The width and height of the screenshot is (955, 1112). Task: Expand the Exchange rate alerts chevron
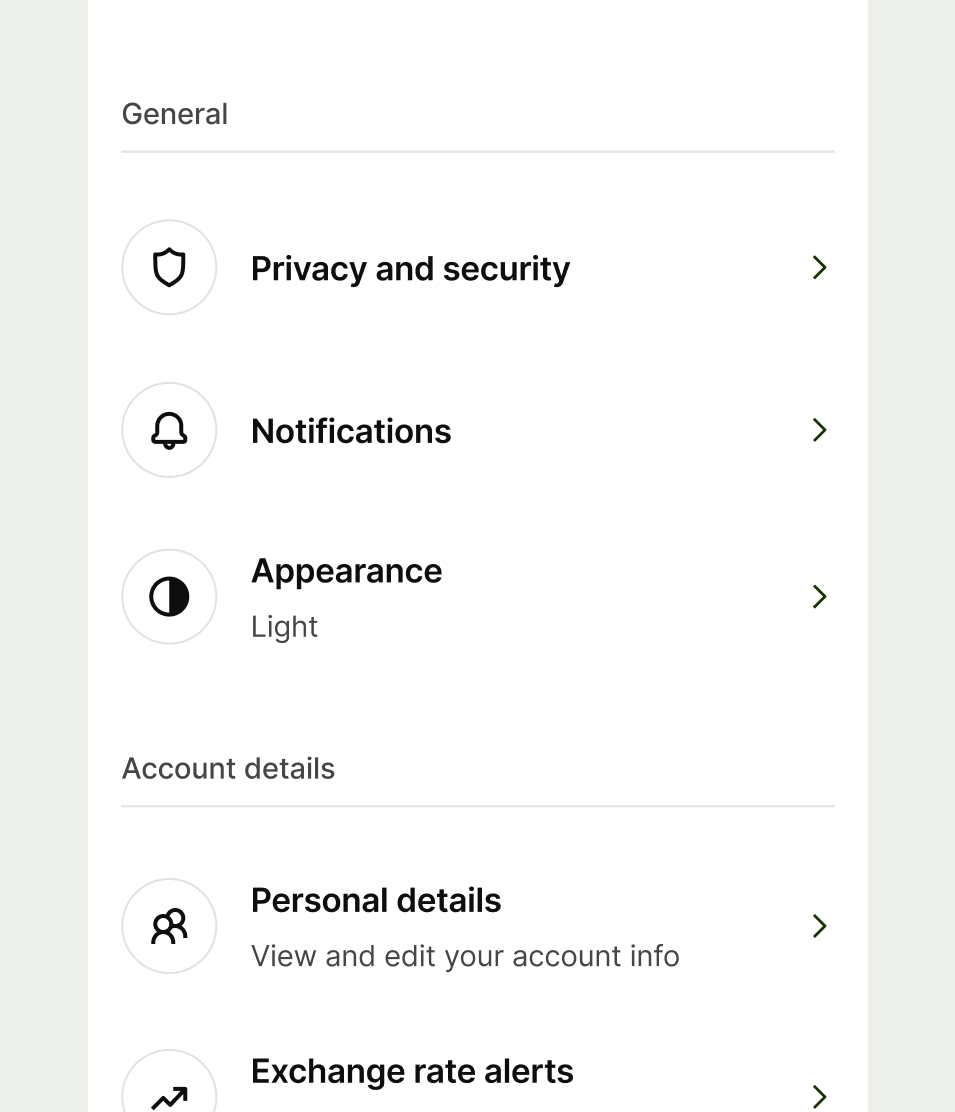pyautogui.click(x=819, y=1095)
